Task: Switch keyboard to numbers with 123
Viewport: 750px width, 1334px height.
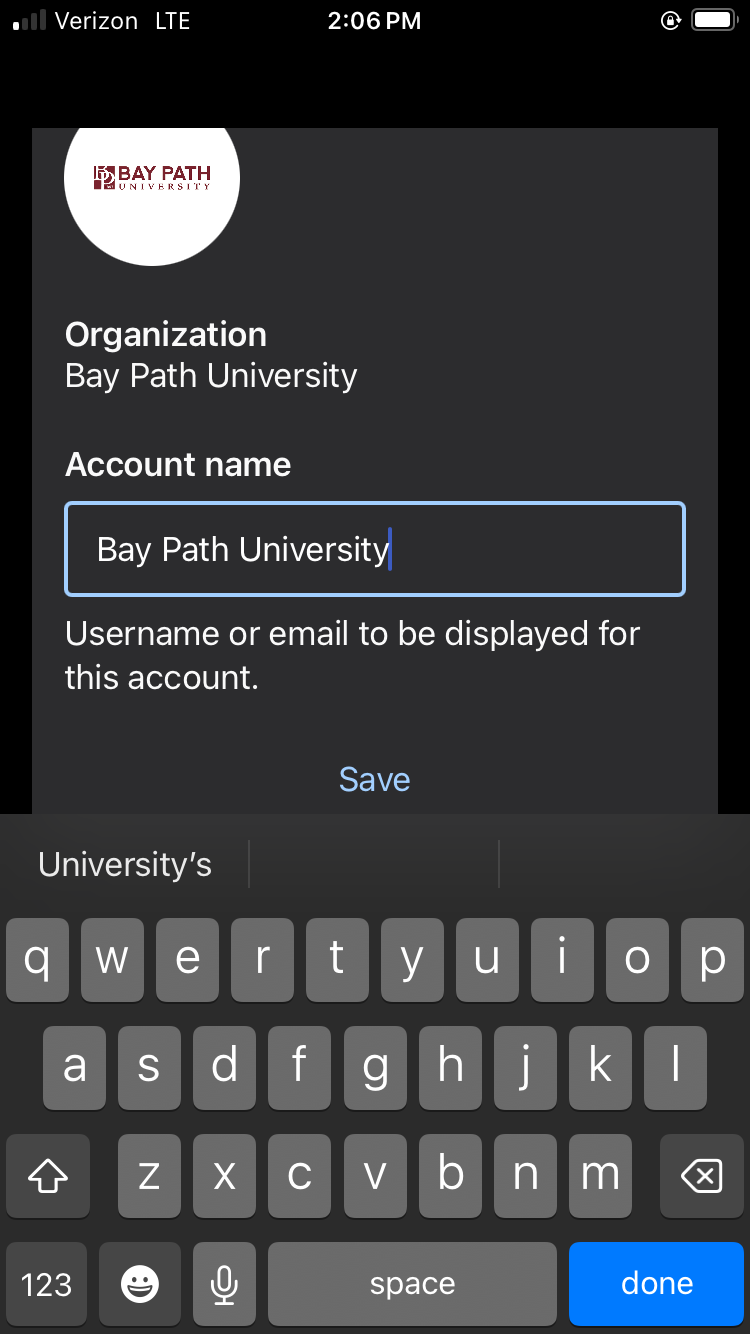Action: click(x=46, y=1284)
